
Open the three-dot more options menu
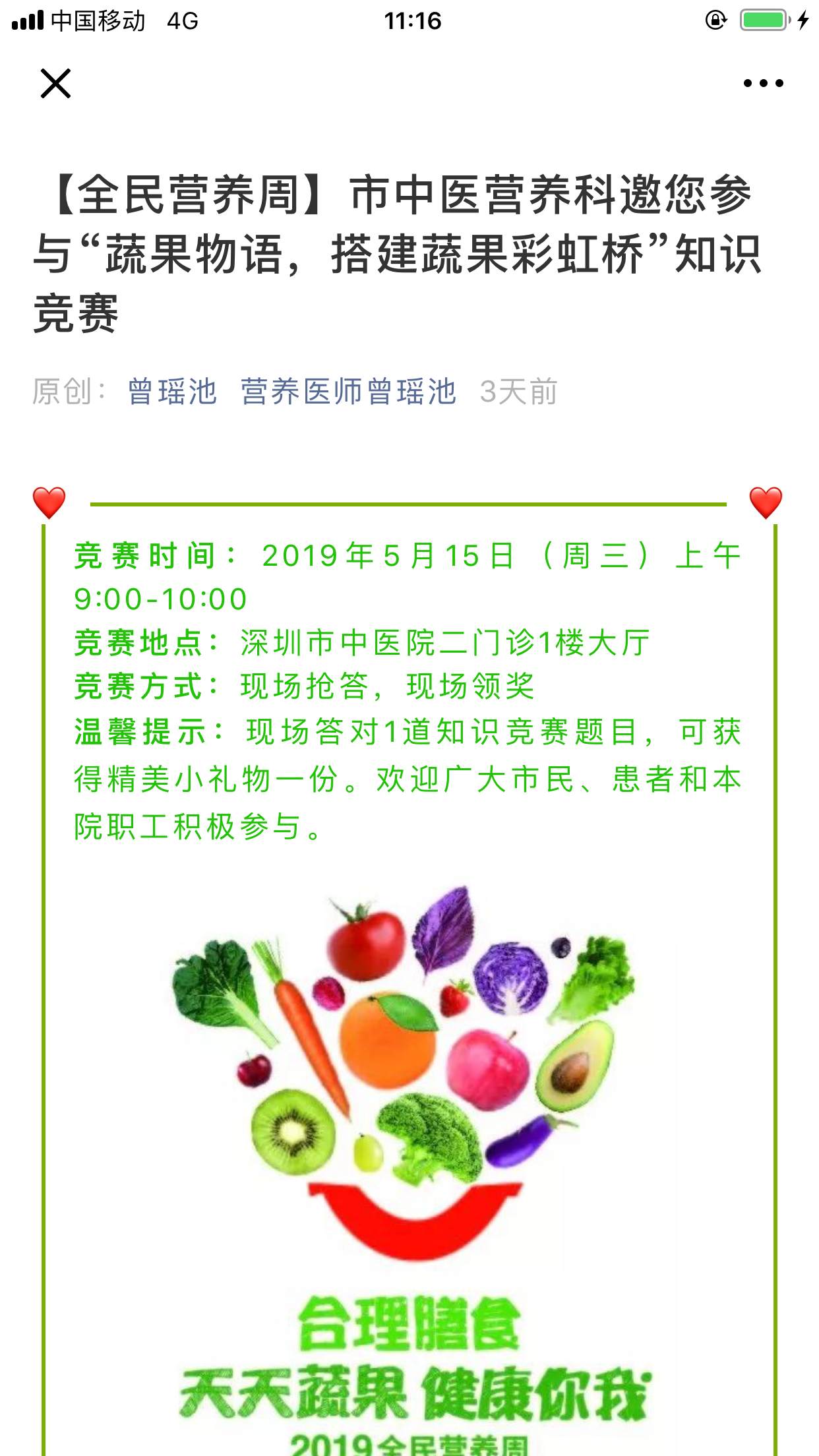pos(763,84)
